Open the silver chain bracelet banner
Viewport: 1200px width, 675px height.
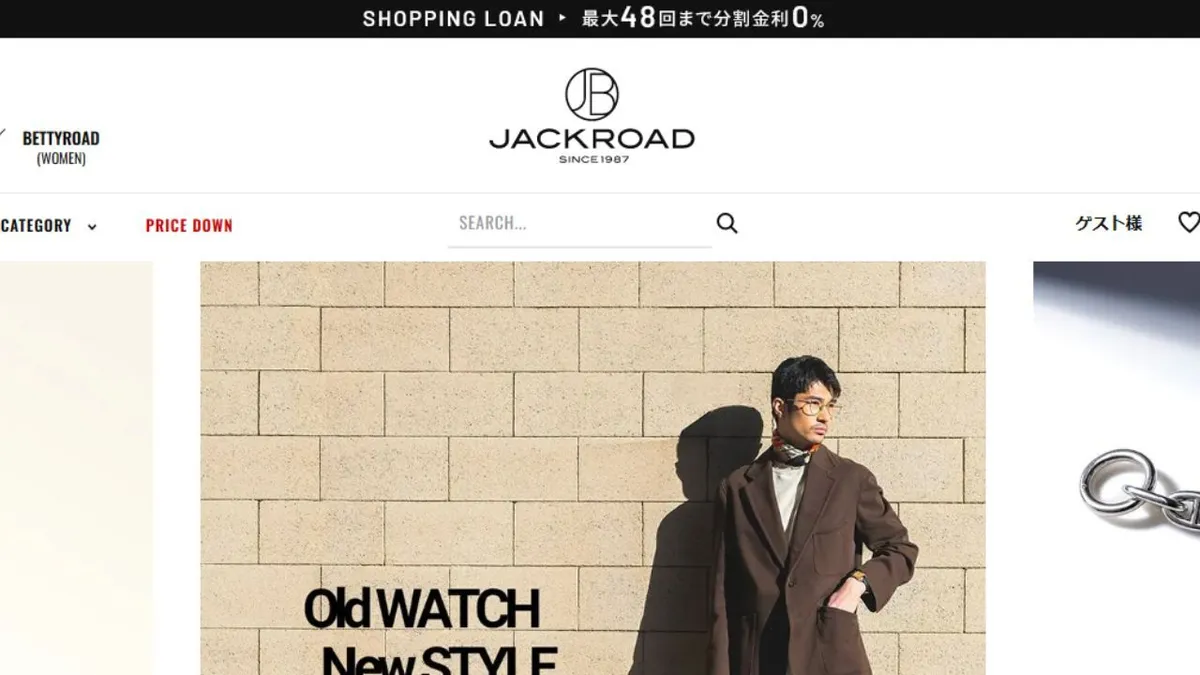point(1116,468)
